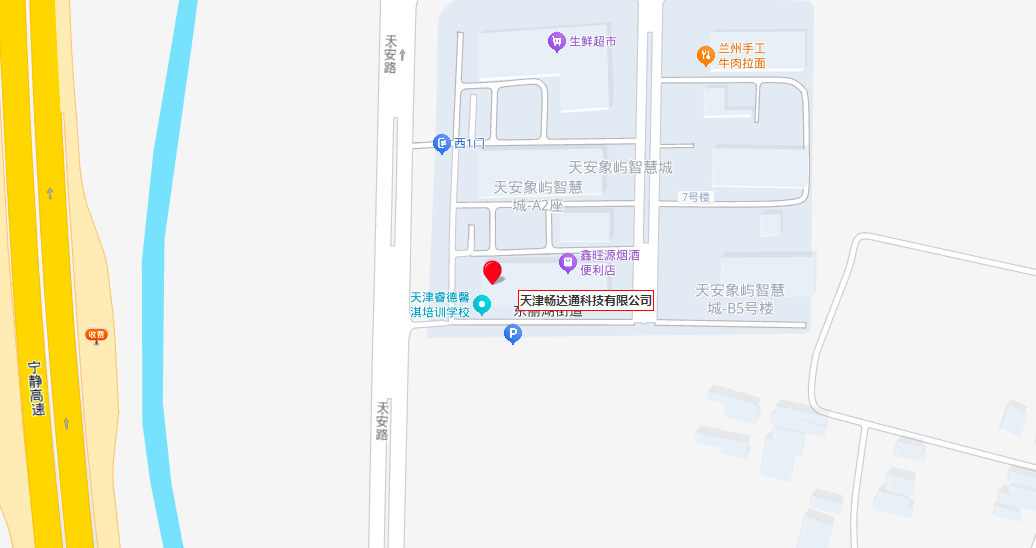Screen dimensions: 1036x548
Task: Open the 生鲜超市 map marker
Action: pyautogui.click(x=557, y=42)
